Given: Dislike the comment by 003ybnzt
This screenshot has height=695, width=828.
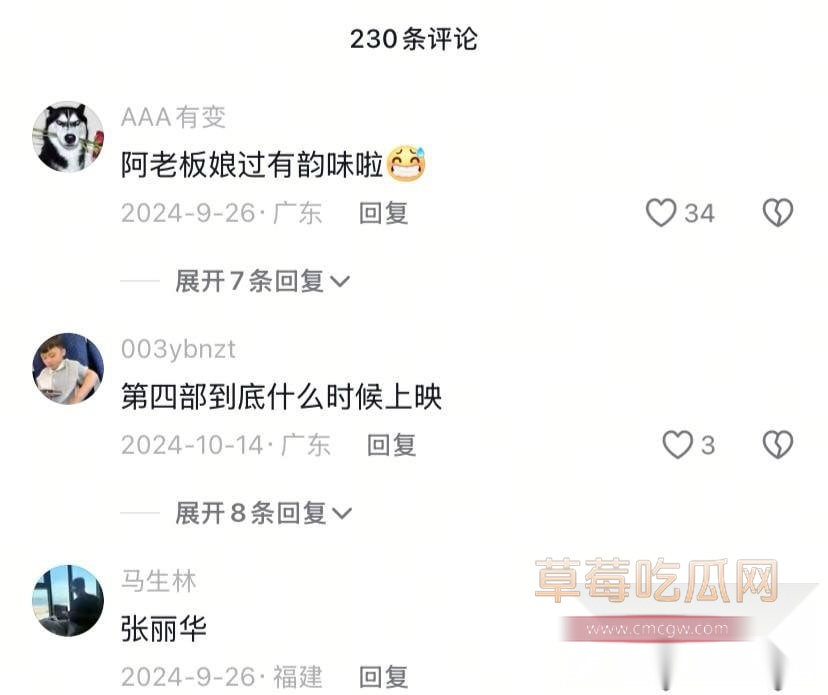Looking at the screenshot, I should (777, 445).
